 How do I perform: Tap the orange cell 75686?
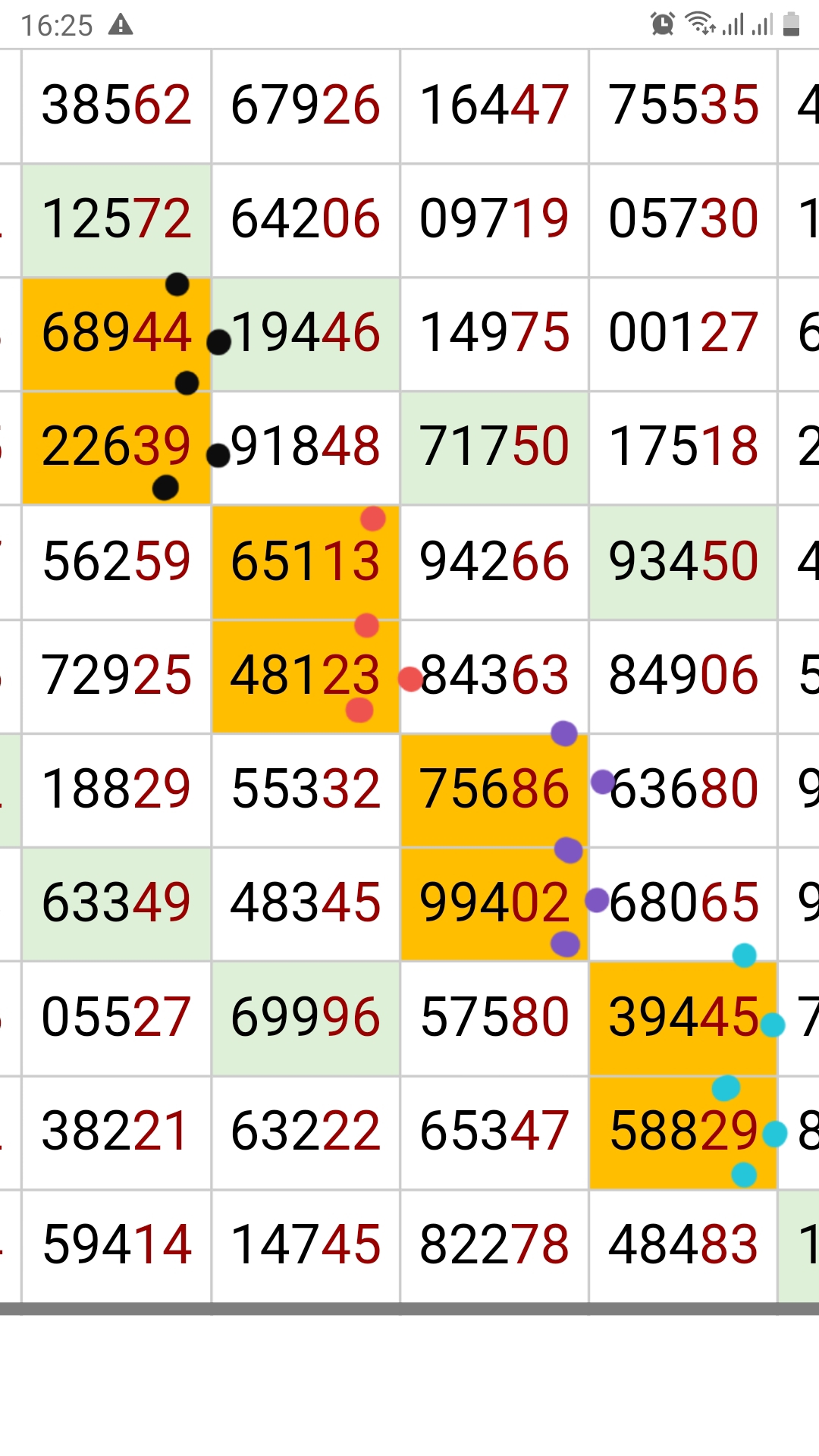(x=494, y=790)
